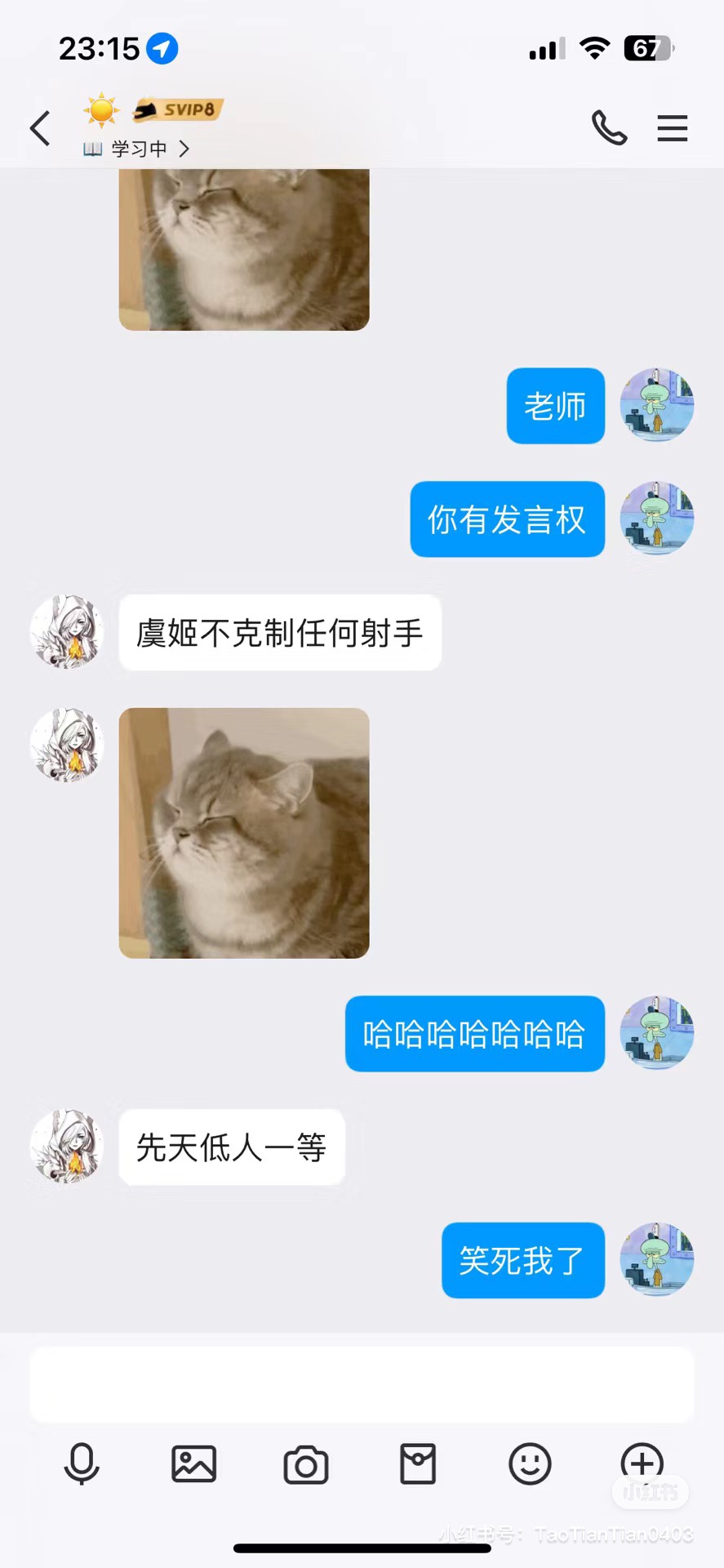Tap the microphone for voice message
The image size is (724, 1568).
(82, 1463)
